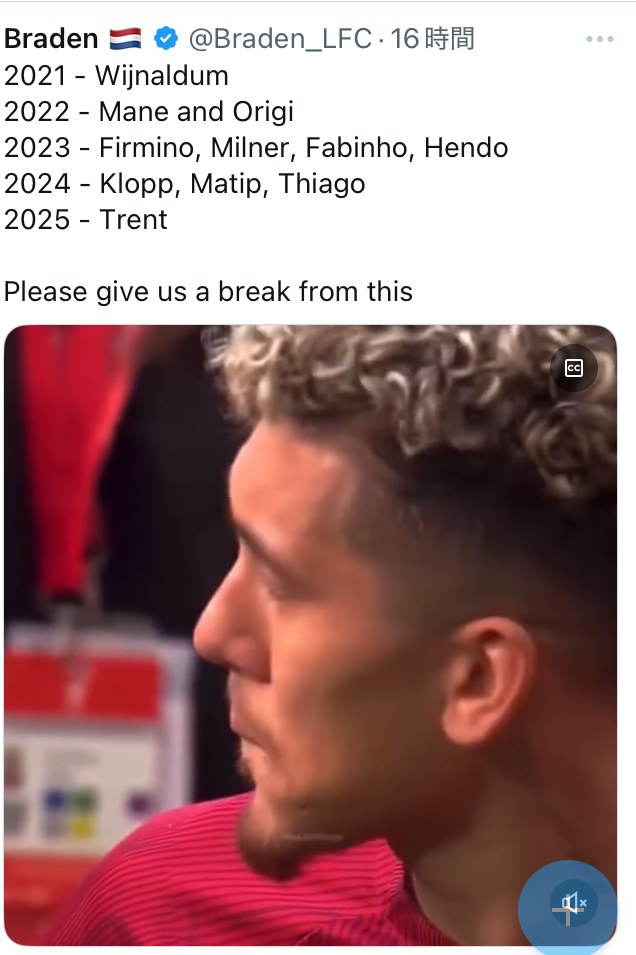The height and width of the screenshot is (955, 636).
Task: Toggle closed captions on the video
Action: click(574, 368)
